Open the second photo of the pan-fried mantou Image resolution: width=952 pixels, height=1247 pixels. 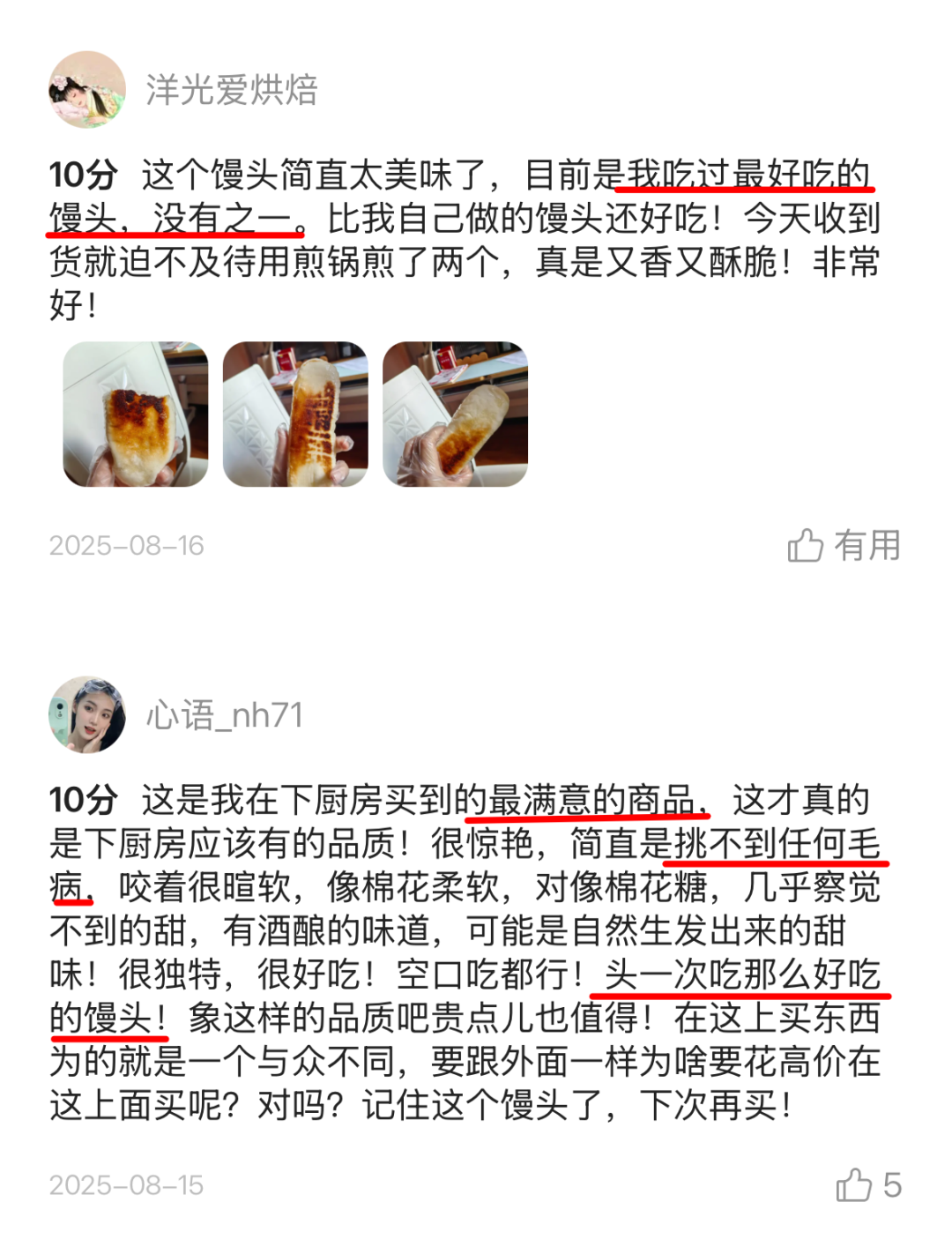click(295, 414)
